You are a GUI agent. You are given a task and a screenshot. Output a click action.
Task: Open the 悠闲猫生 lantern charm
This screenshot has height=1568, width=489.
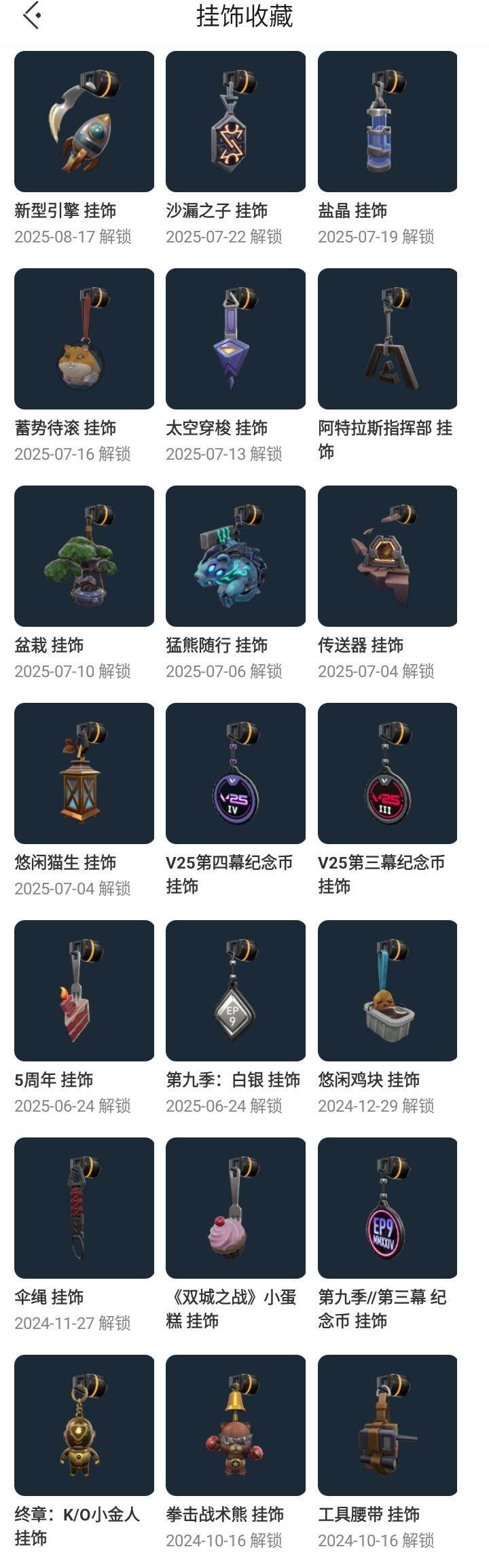tap(84, 773)
